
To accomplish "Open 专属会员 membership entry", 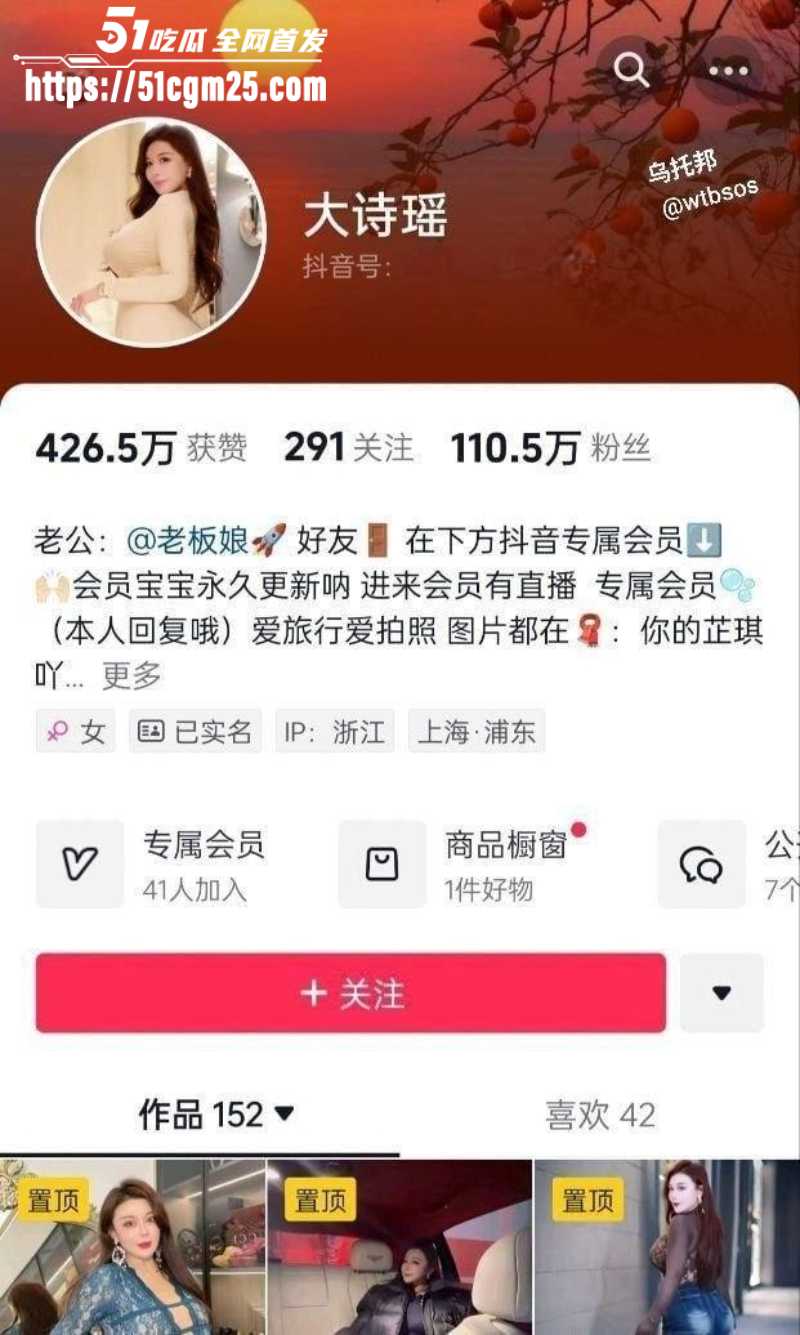I will point(150,865).
